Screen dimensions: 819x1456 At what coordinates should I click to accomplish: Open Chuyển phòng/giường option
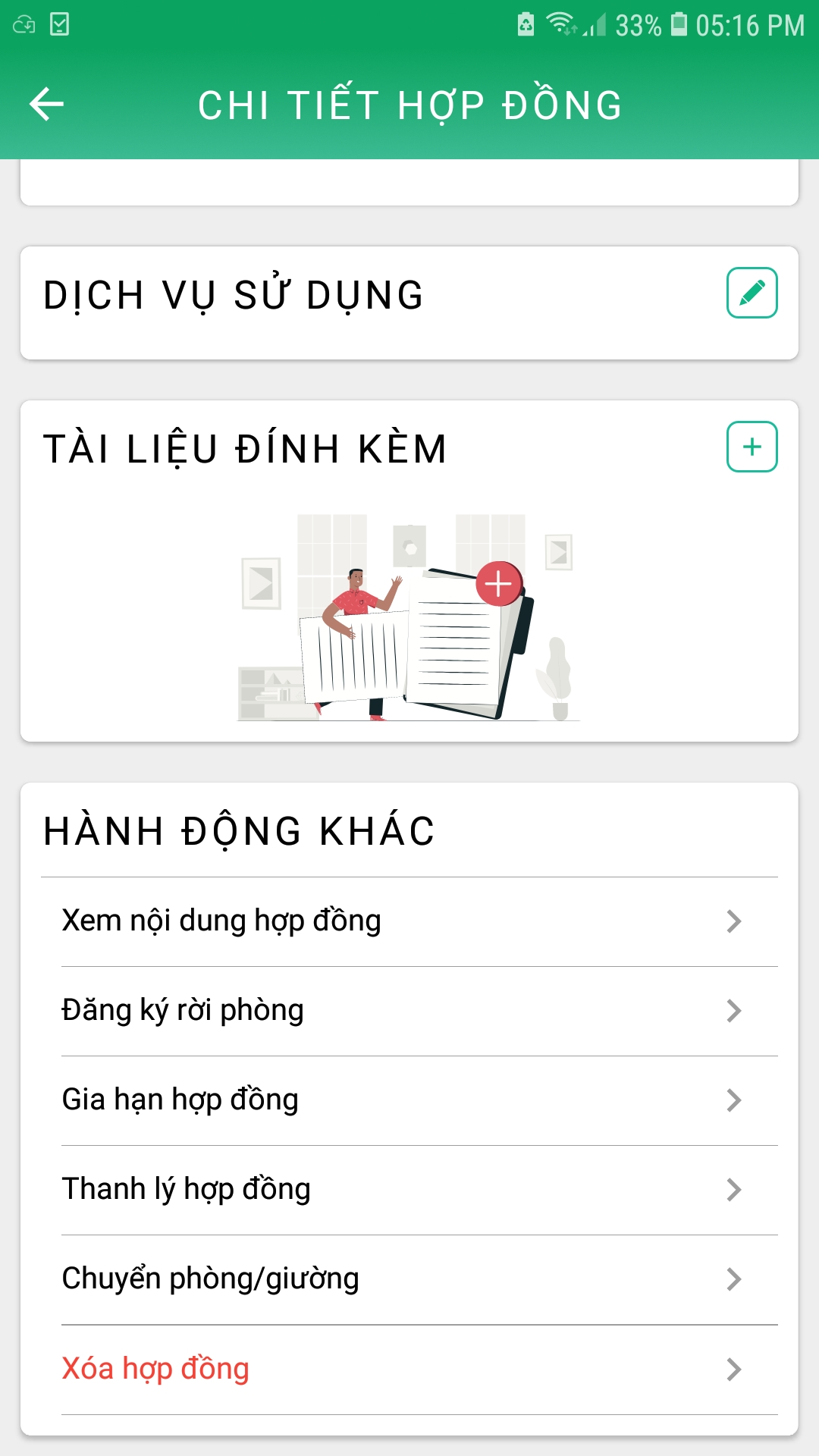pyautogui.click(x=409, y=1279)
